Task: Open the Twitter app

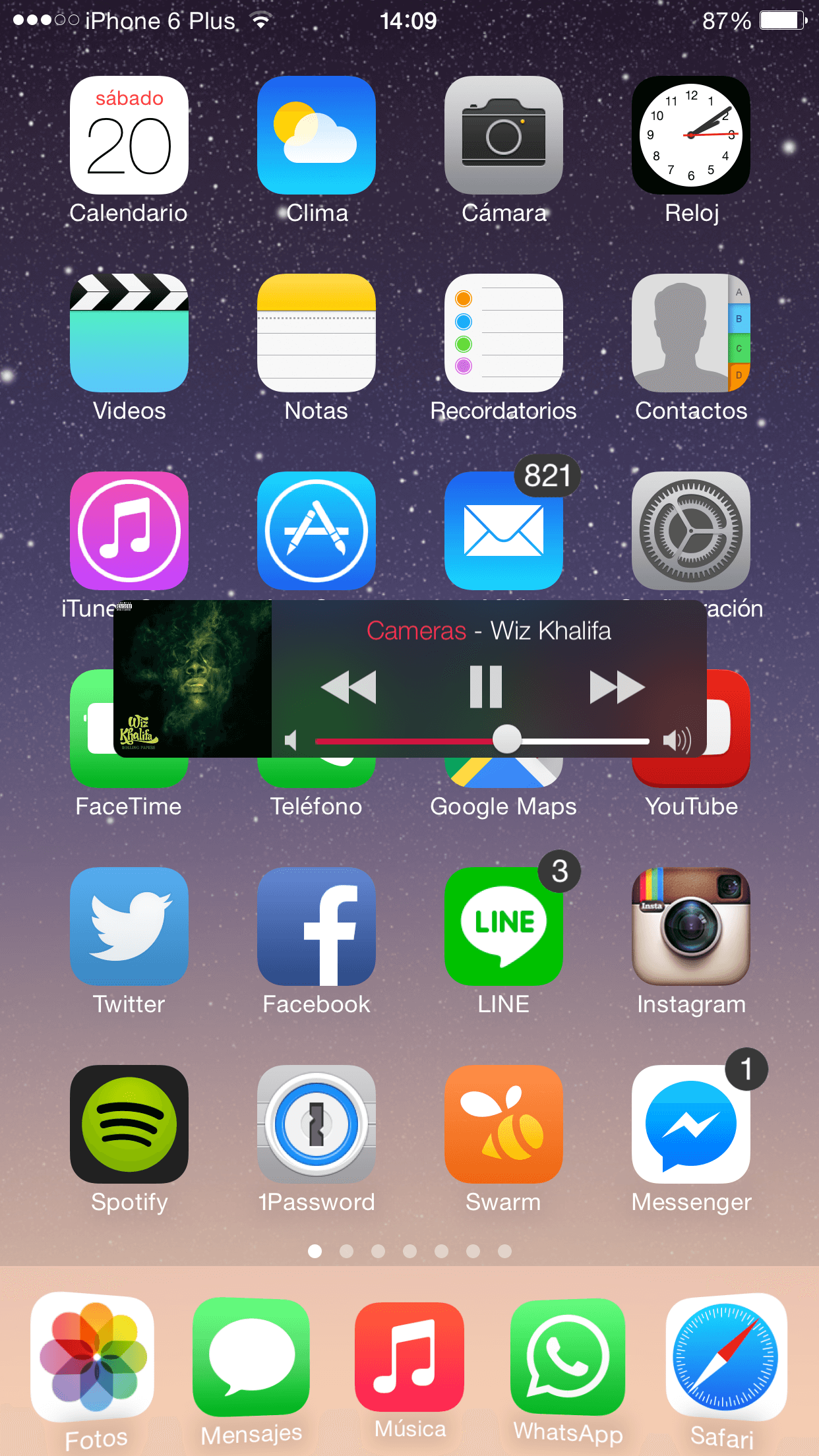Action: 129,926
